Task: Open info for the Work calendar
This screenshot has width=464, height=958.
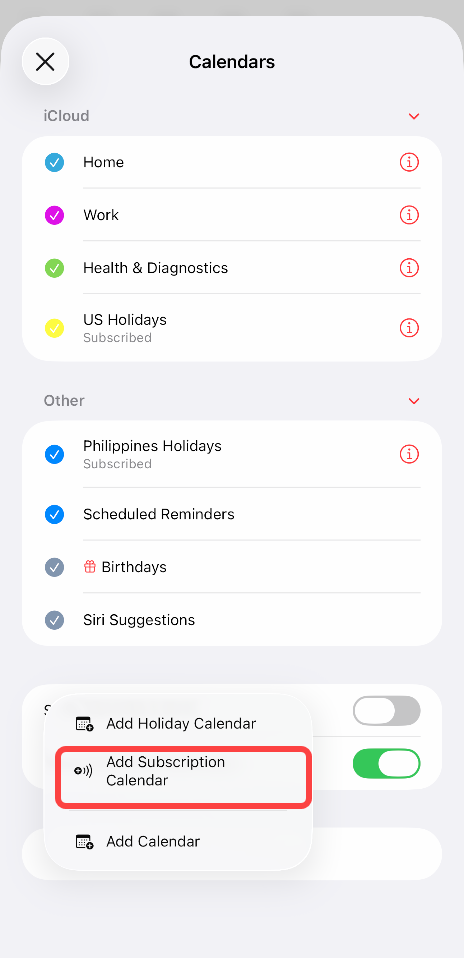Action: [410, 215]
